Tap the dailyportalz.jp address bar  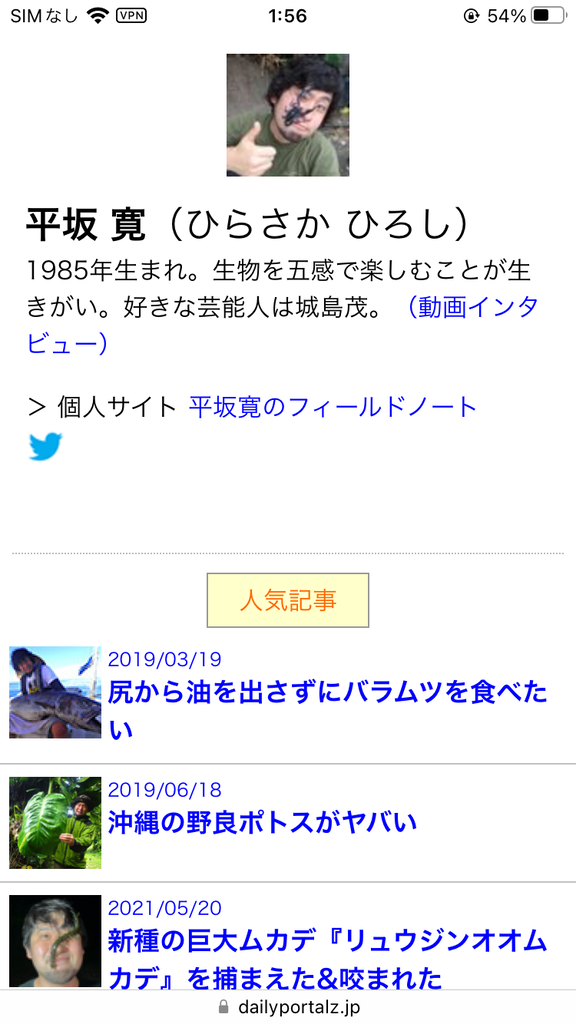(288, 1007)
